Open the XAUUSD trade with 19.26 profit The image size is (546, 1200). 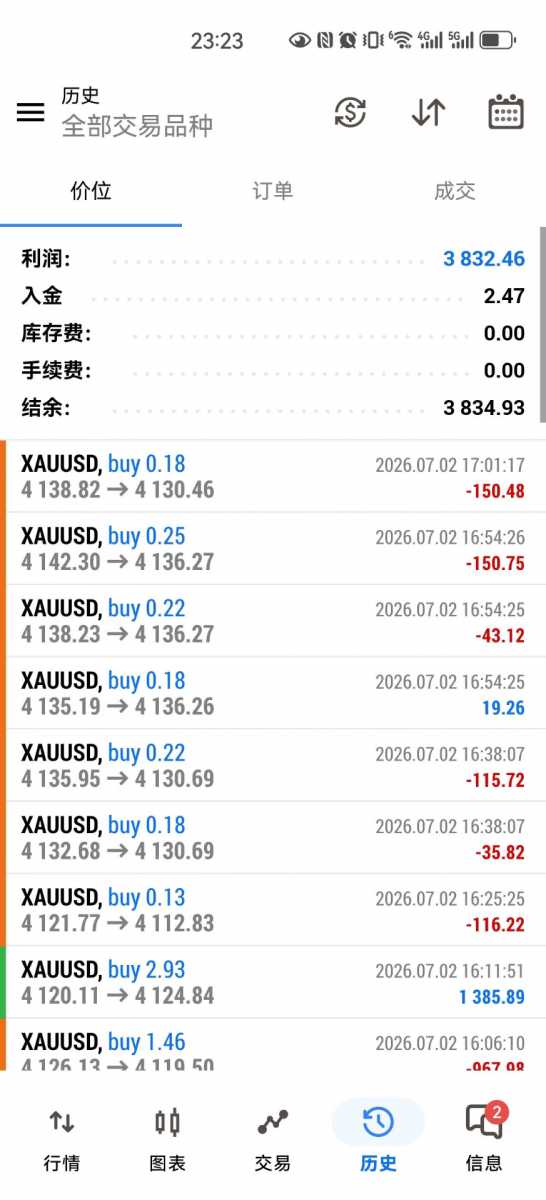[273, 693]
